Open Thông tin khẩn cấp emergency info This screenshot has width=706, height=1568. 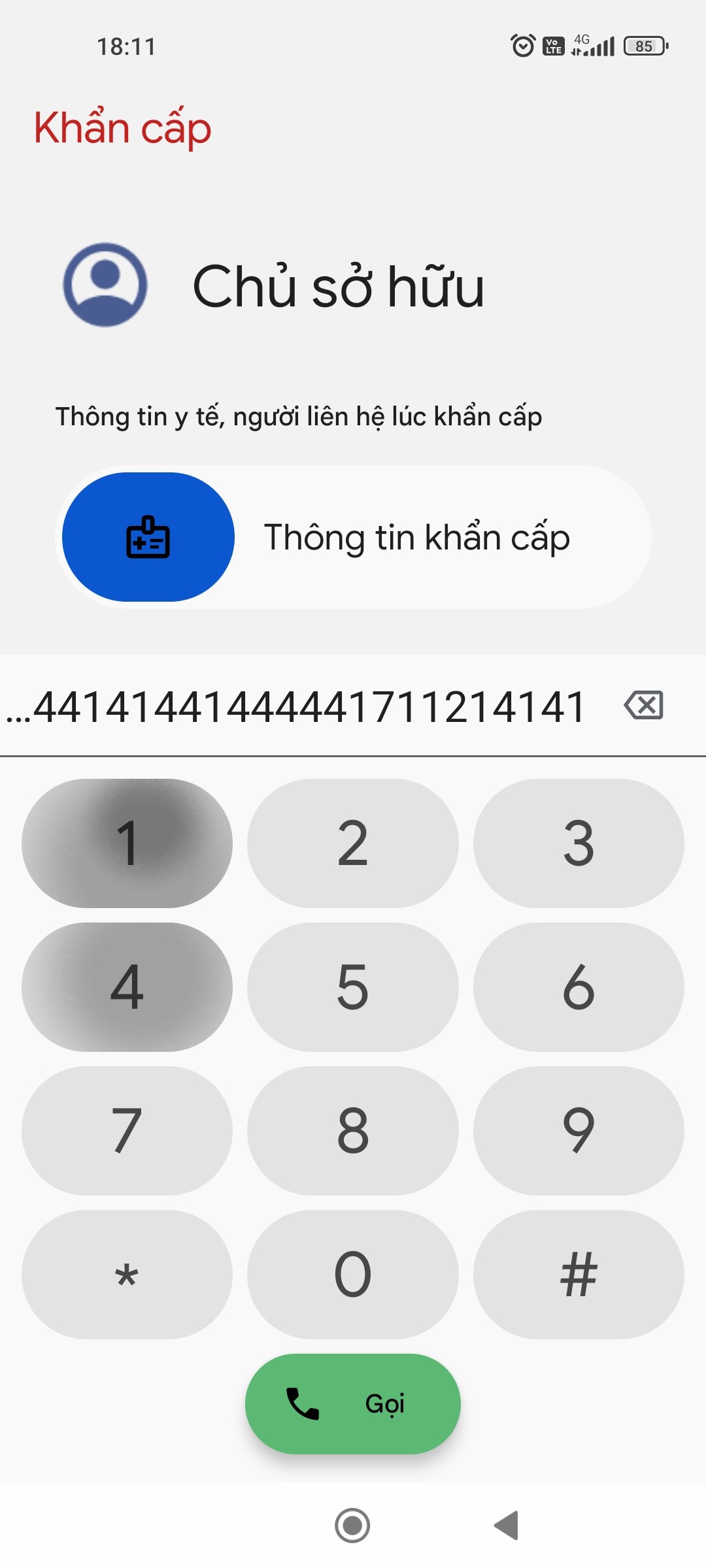coord(353,537)
